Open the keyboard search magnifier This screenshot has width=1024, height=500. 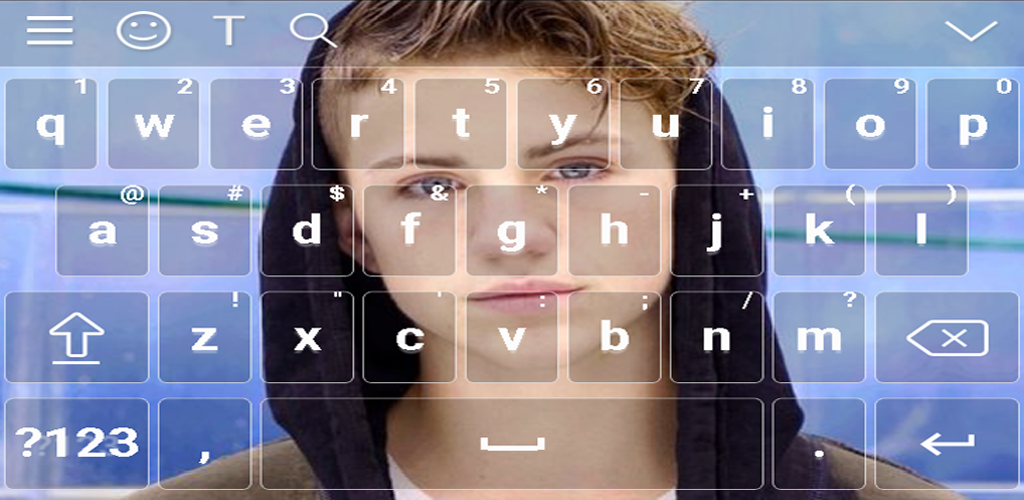click(x=313, y=31)
